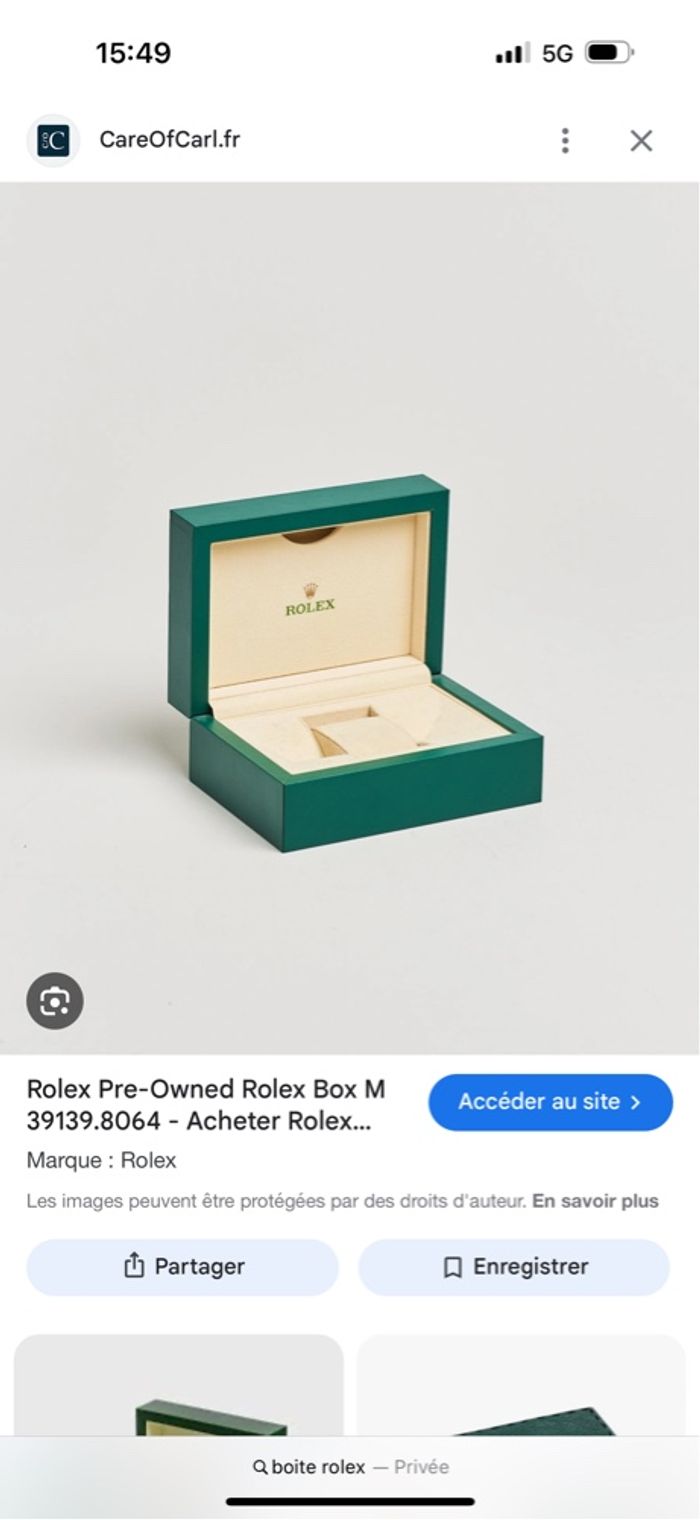Image resolution: width=700 pixels, height=1520 pixels.
Task: Search this image with Google Lens
Action: coord(55,1000)
